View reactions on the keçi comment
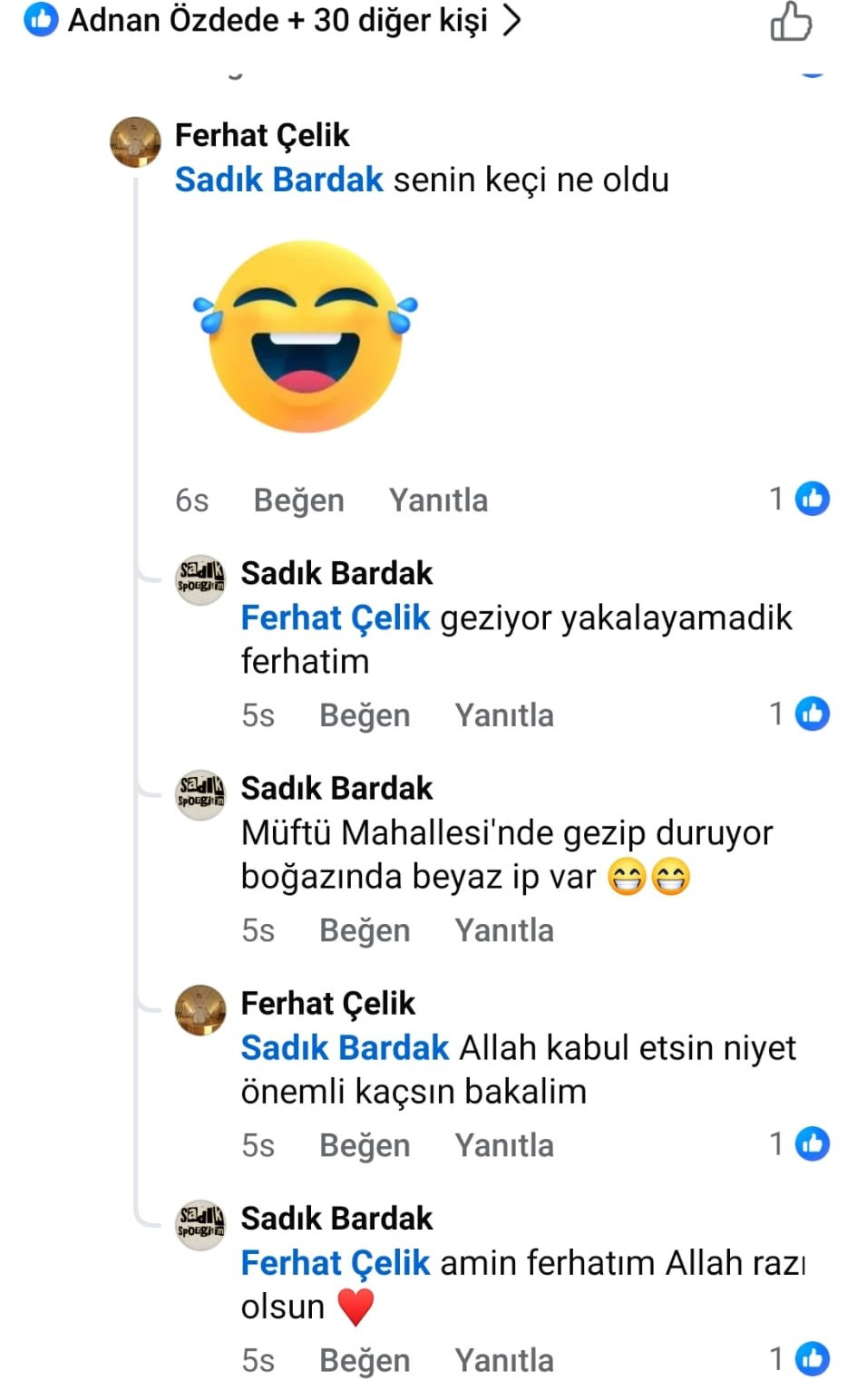 [x=800, y=499]
